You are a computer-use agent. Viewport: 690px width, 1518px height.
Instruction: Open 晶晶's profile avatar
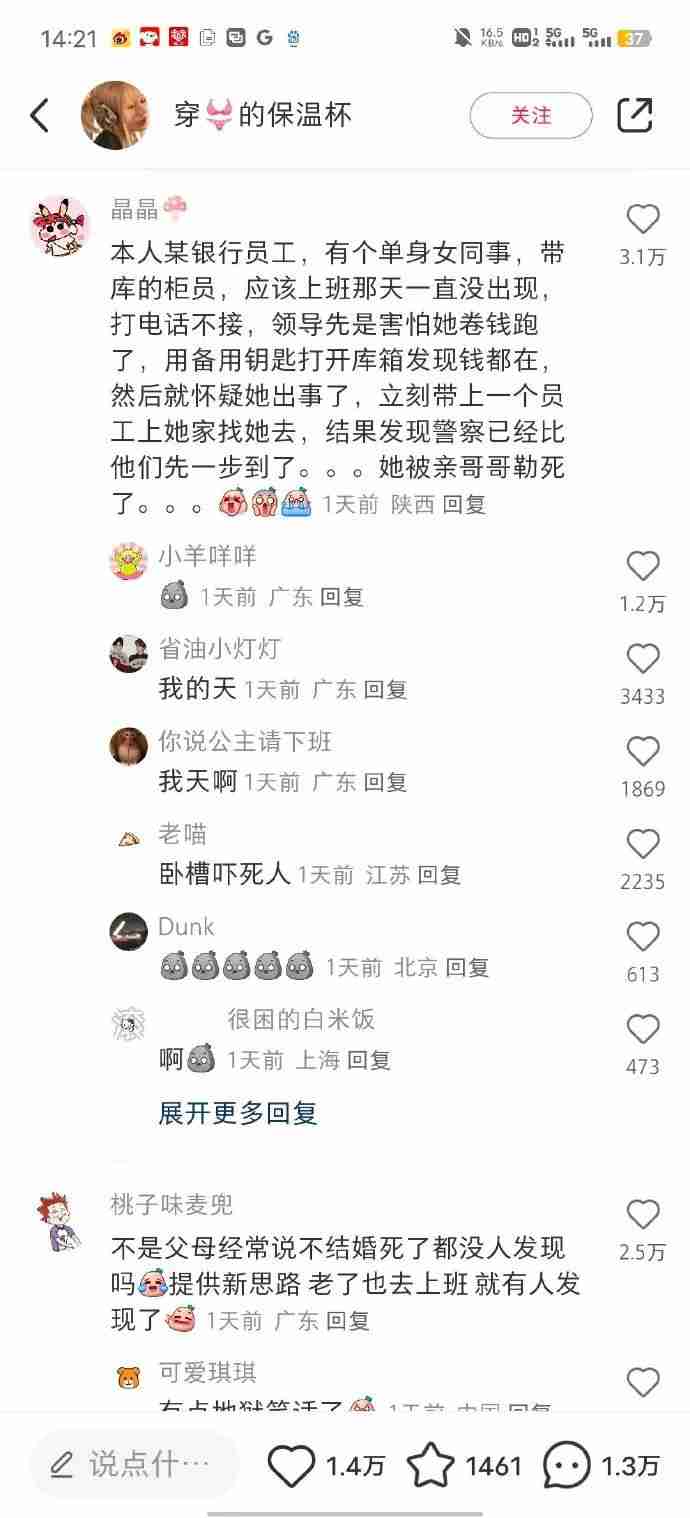59,226
